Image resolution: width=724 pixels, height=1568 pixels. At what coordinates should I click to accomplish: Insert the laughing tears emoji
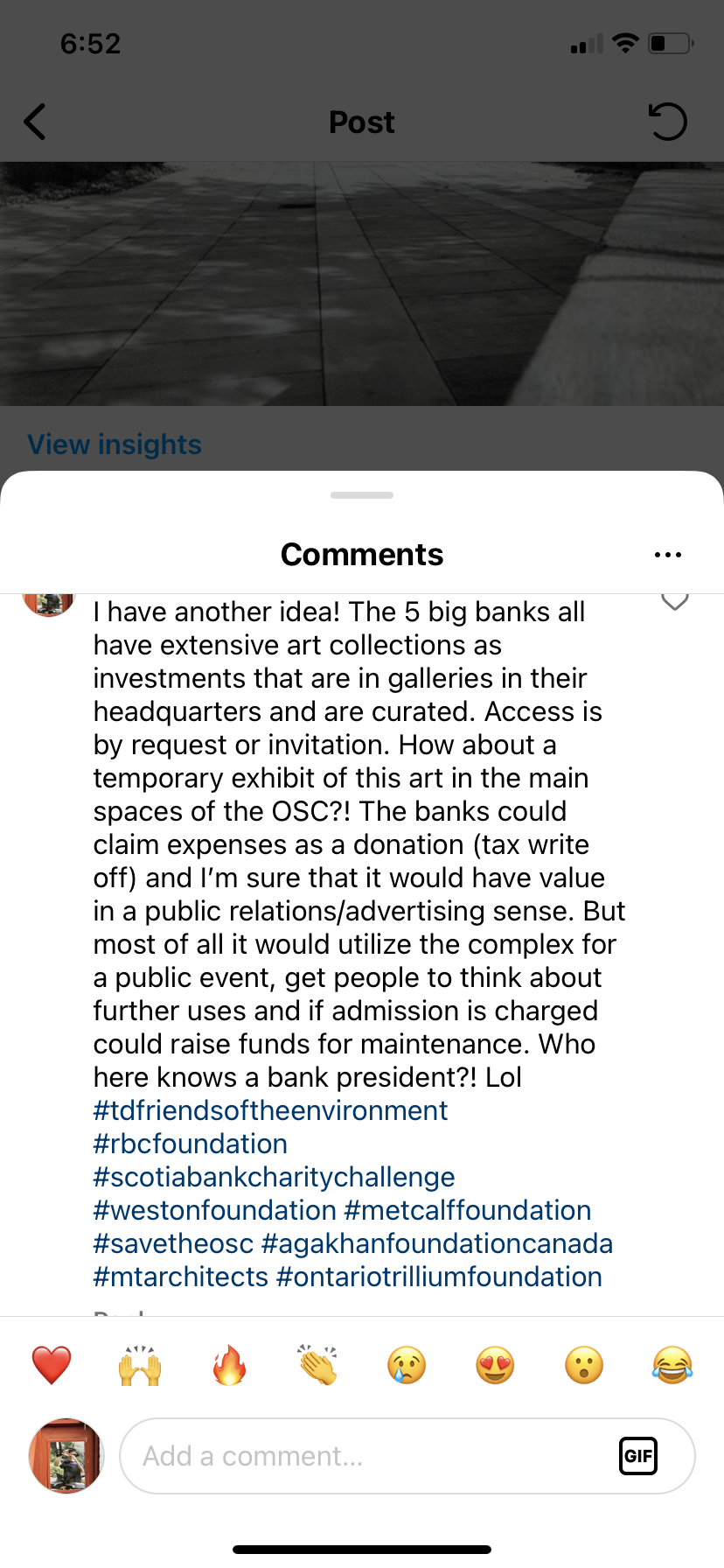(x=672, y=1365)
